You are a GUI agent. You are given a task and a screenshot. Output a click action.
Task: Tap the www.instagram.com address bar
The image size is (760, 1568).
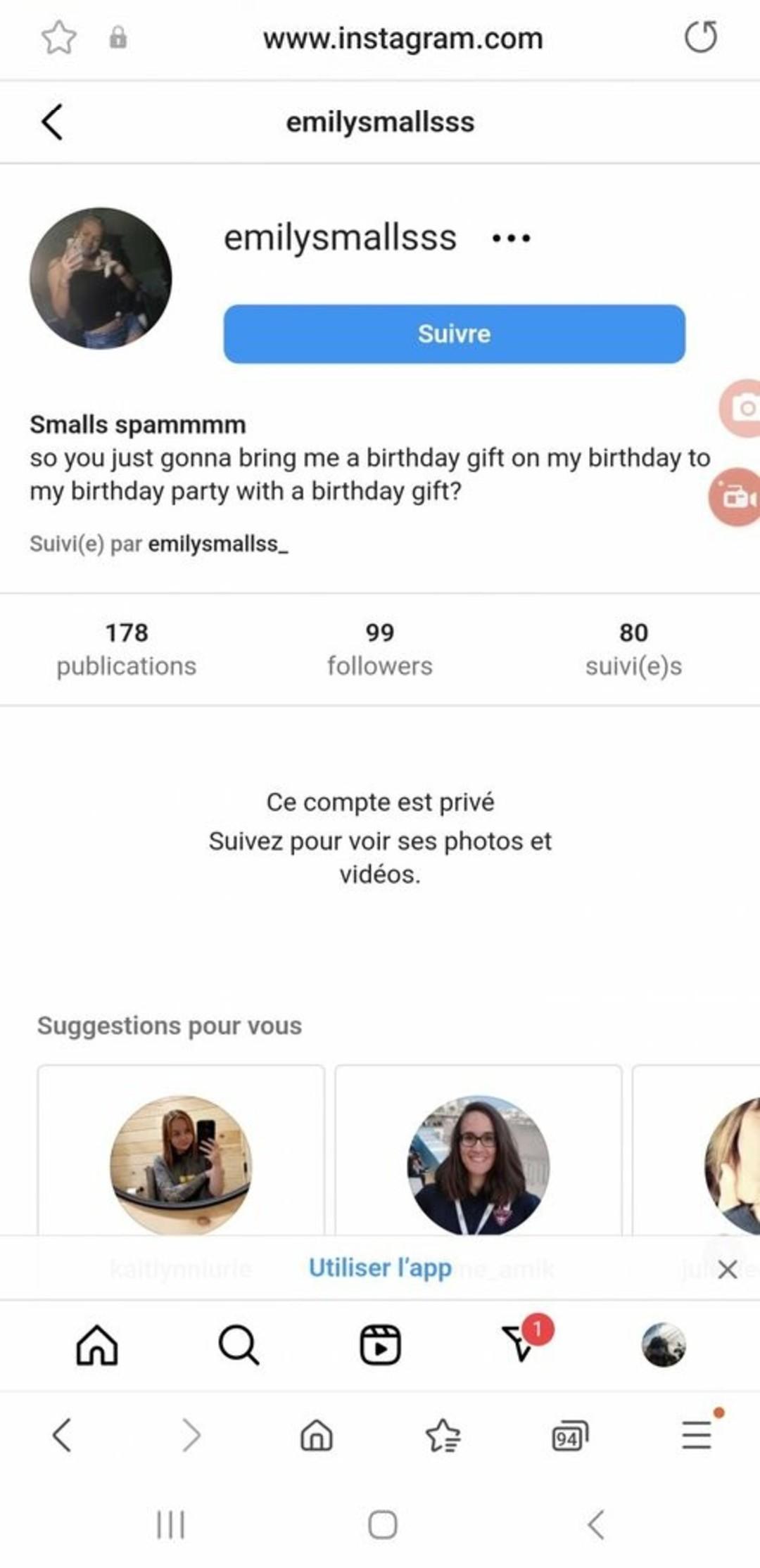(403, 39)
